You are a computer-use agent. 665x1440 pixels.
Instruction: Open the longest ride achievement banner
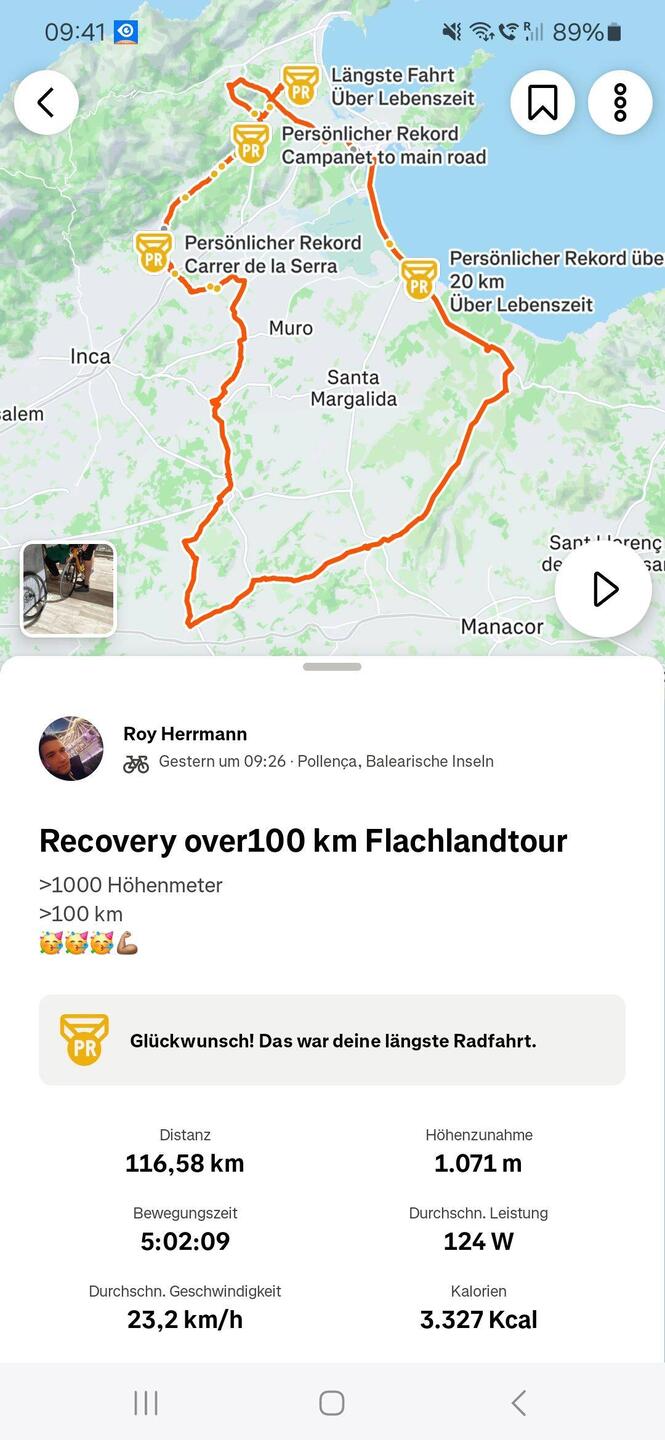pos(332,1040)
